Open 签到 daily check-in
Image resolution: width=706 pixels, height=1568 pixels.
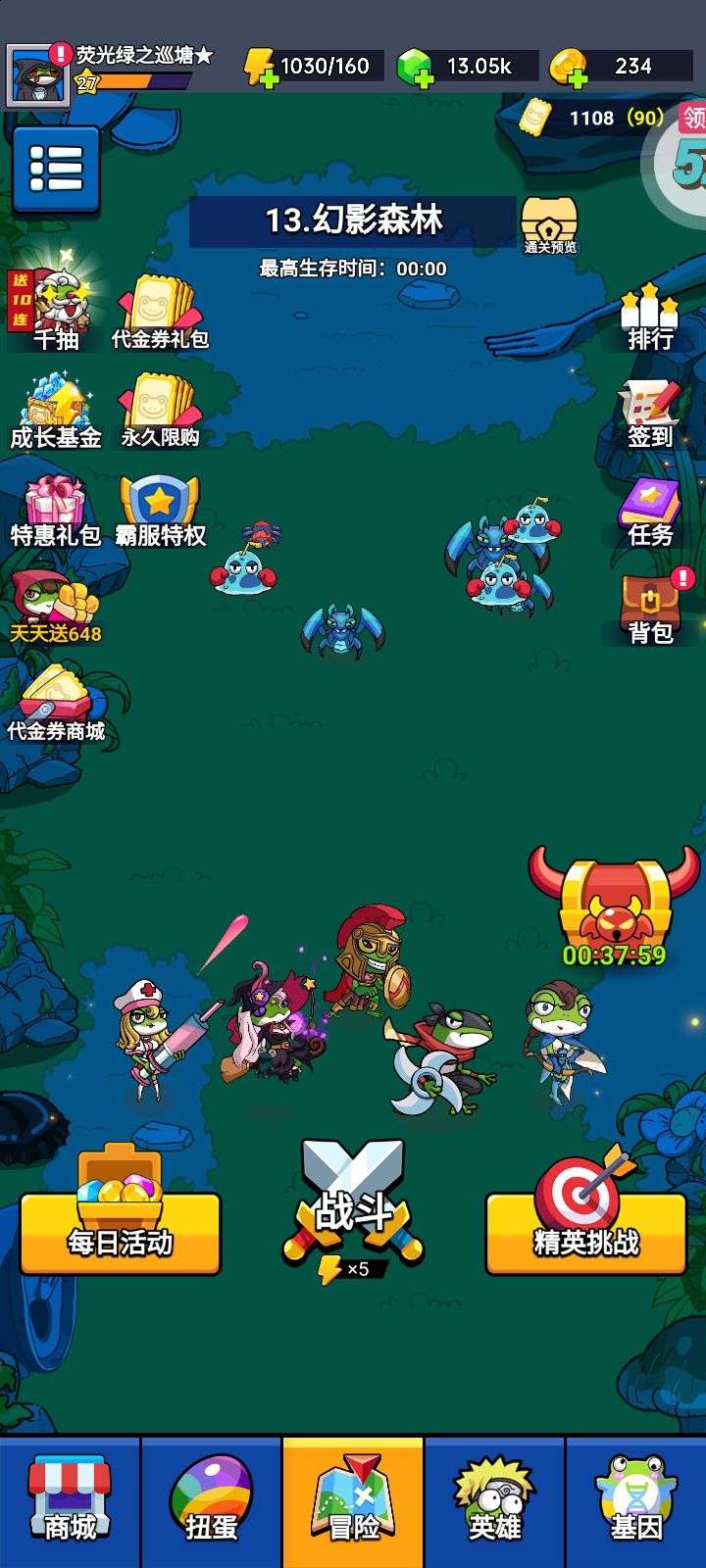pyautogui.click(x=650, y=415)
